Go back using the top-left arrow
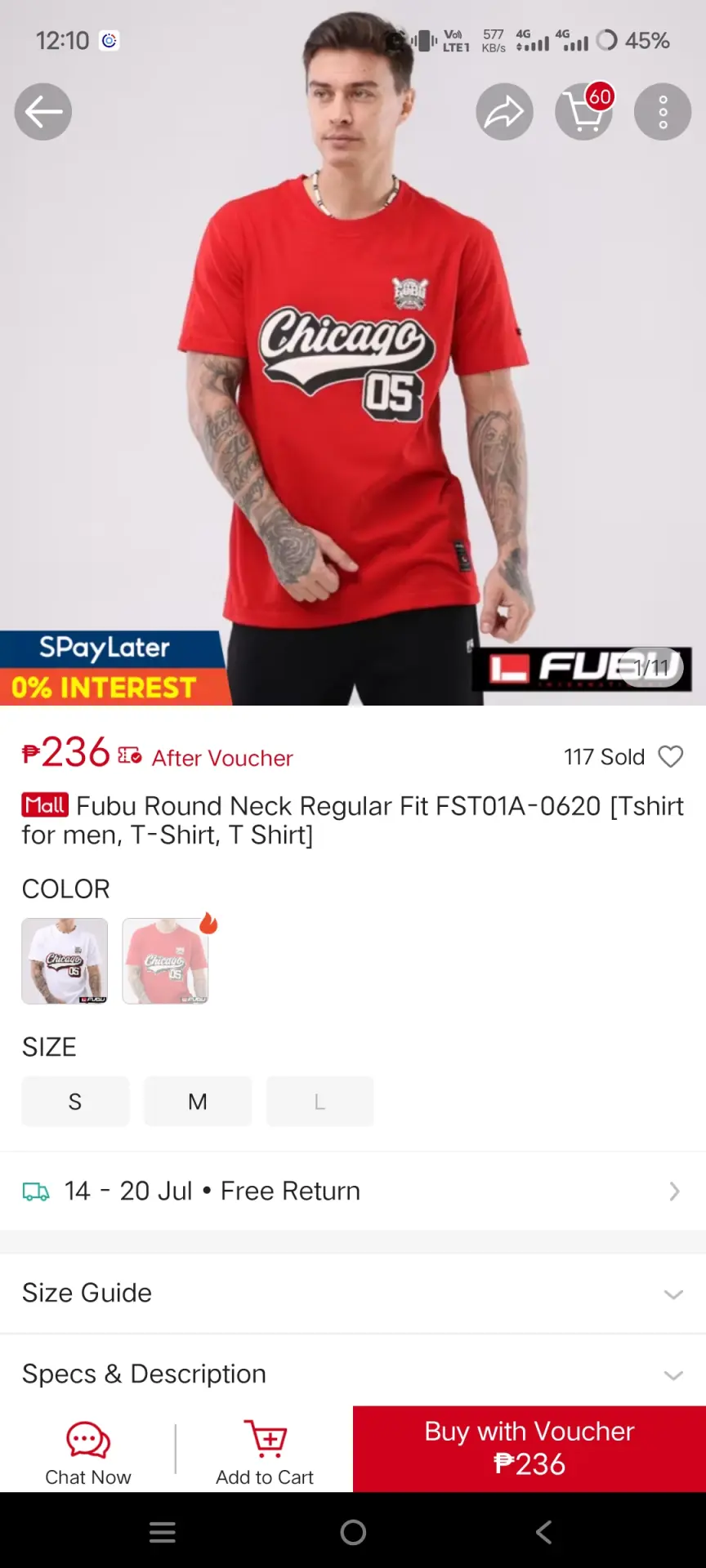The image size is (706, 1568). tap(43, 112)
